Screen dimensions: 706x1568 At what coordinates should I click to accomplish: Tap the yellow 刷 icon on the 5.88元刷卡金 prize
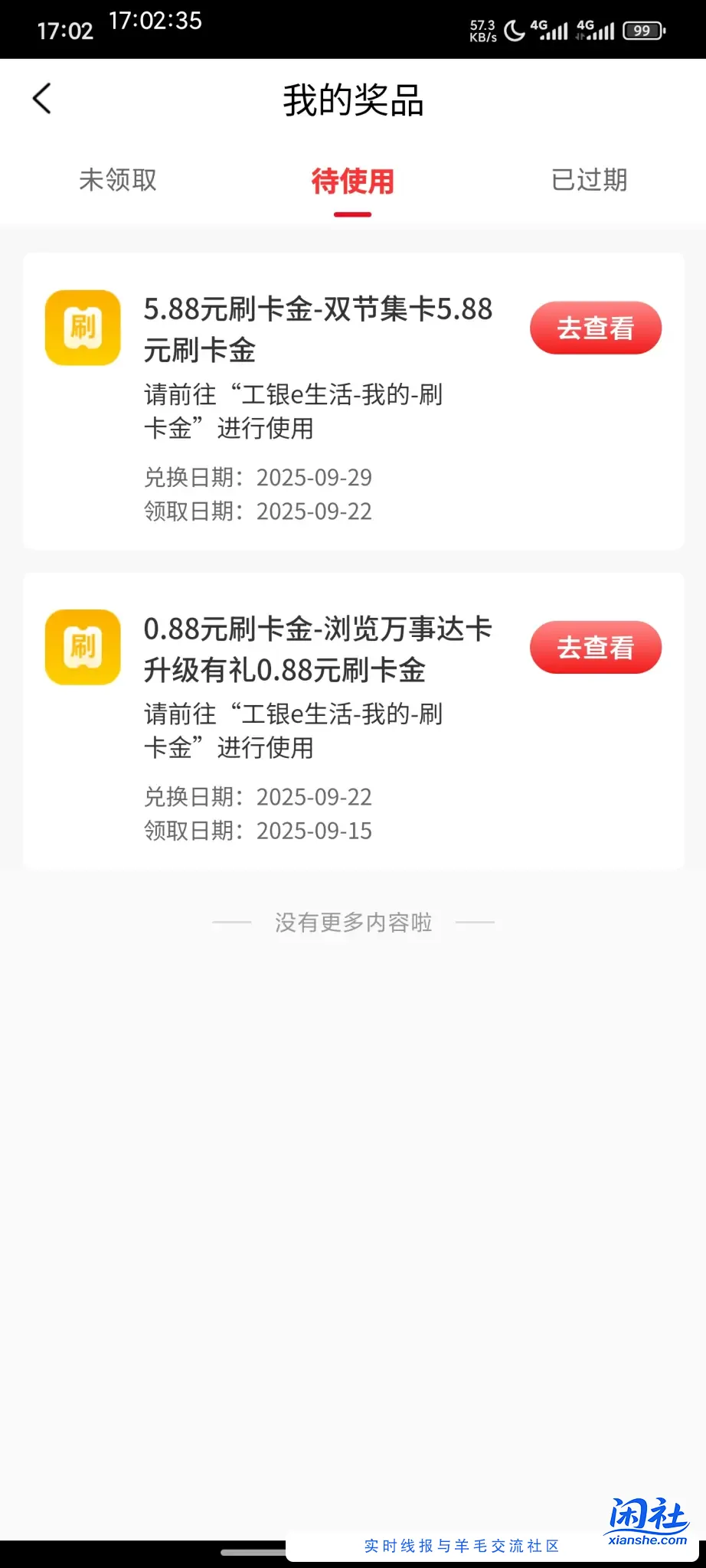click(82, 328)
